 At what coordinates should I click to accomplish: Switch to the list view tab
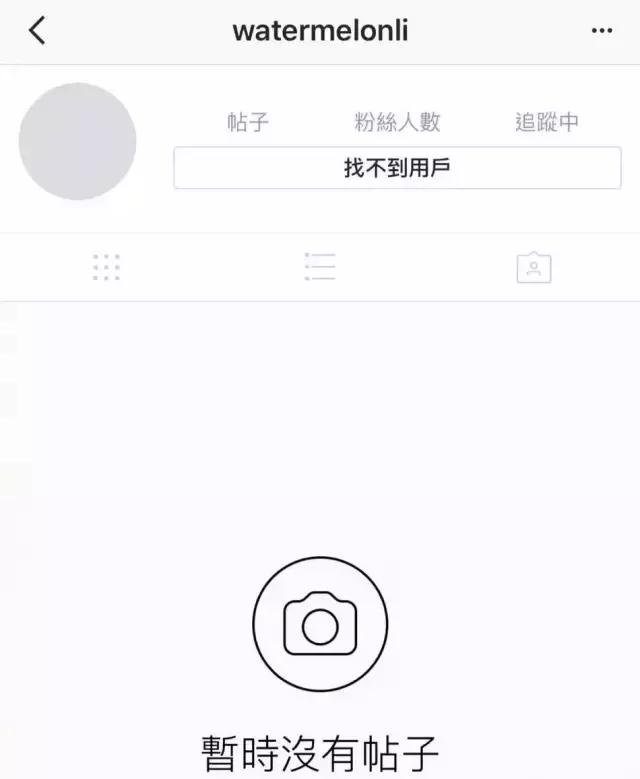pos(320,267)
